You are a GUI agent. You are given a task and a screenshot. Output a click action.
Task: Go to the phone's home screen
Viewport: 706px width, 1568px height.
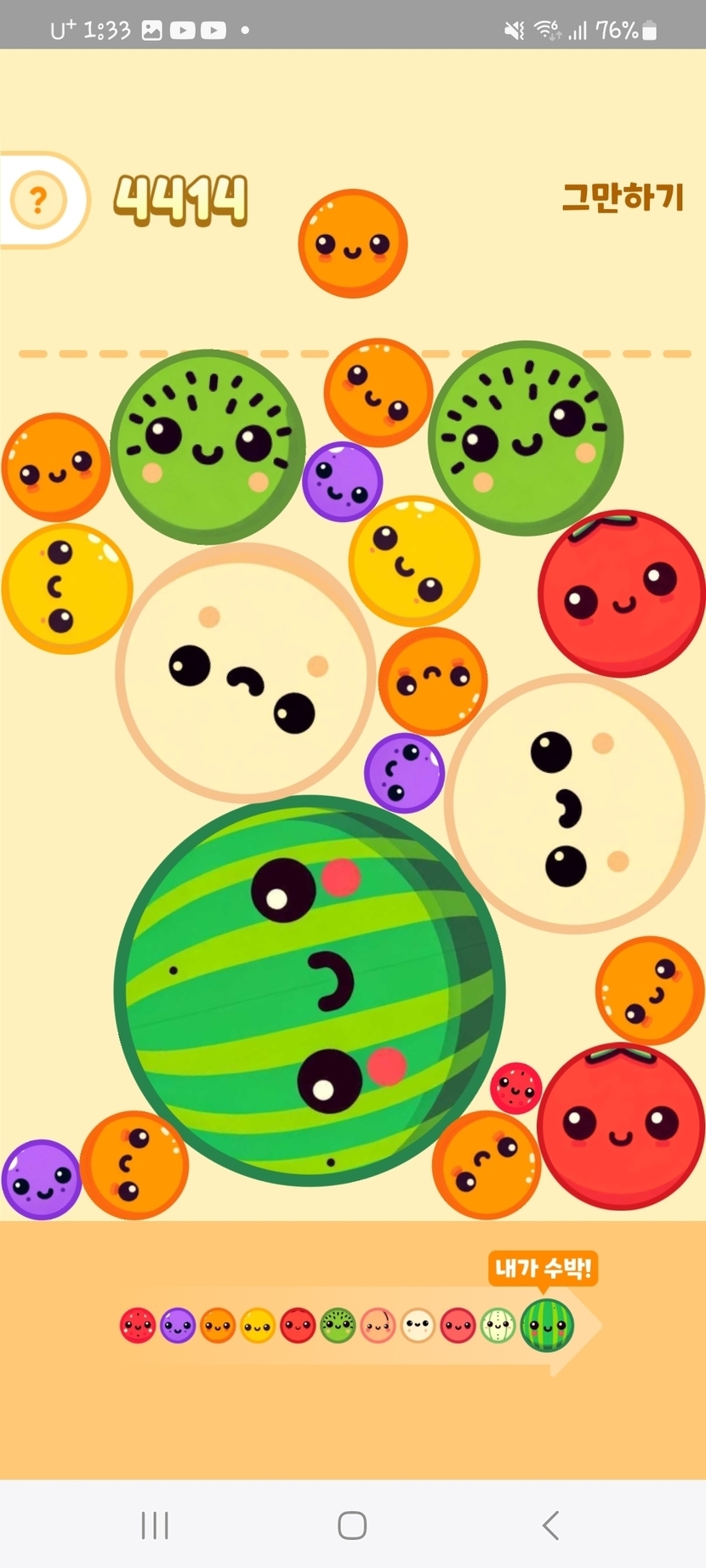click(352, 1525)
